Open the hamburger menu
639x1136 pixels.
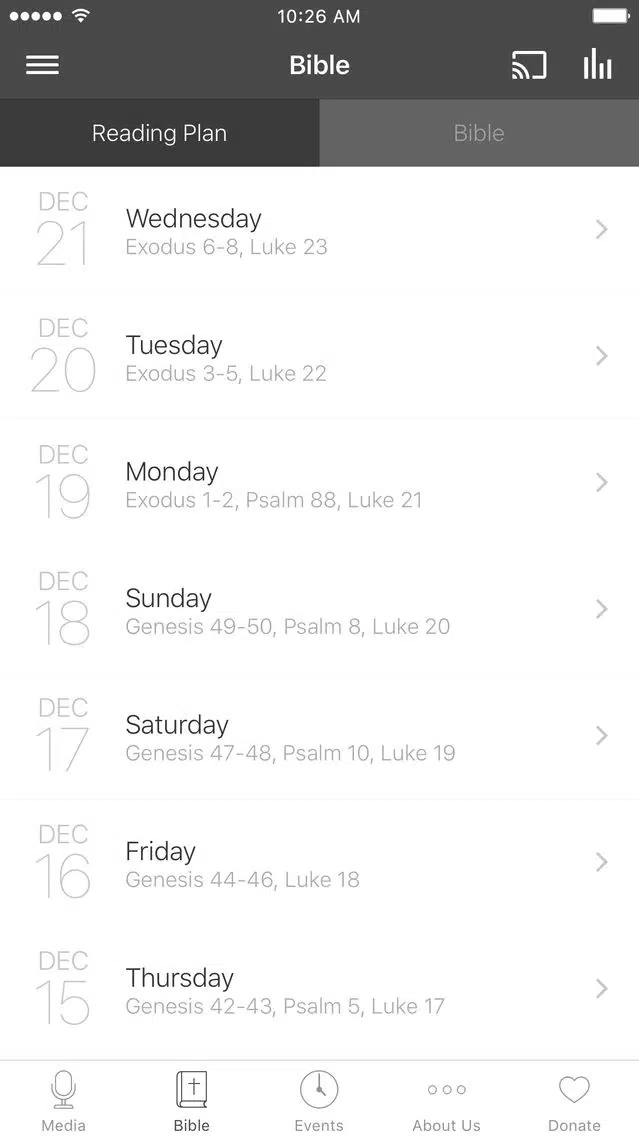click(x=43, y=65)
